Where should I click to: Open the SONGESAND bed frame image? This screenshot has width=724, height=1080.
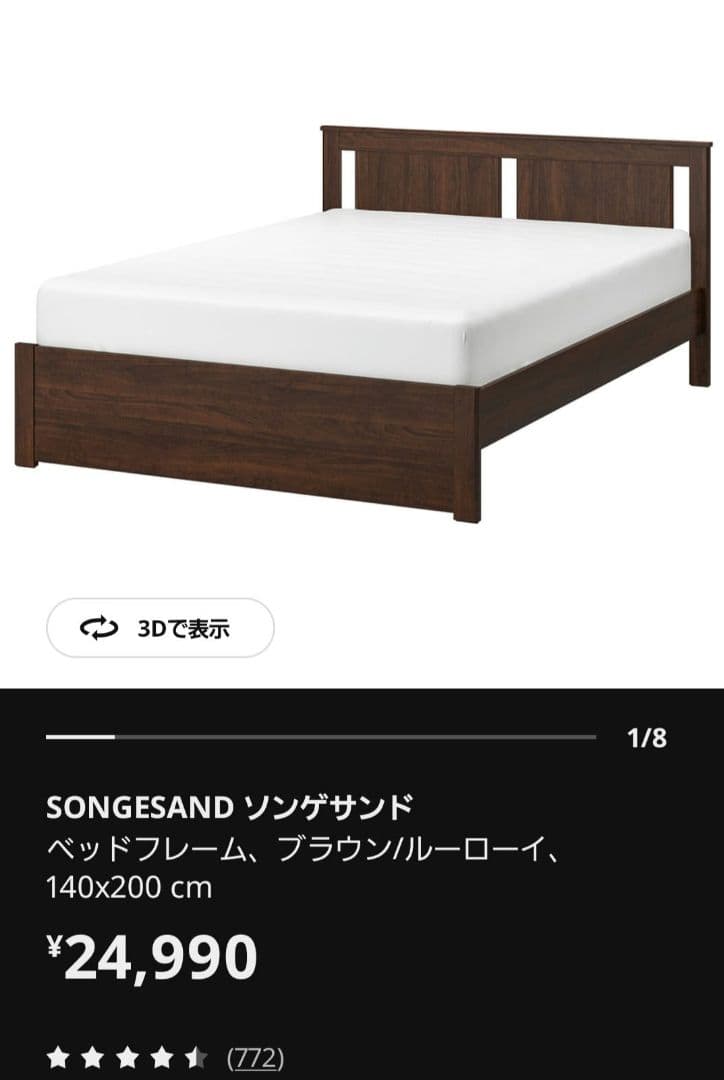tap(363, 324)
